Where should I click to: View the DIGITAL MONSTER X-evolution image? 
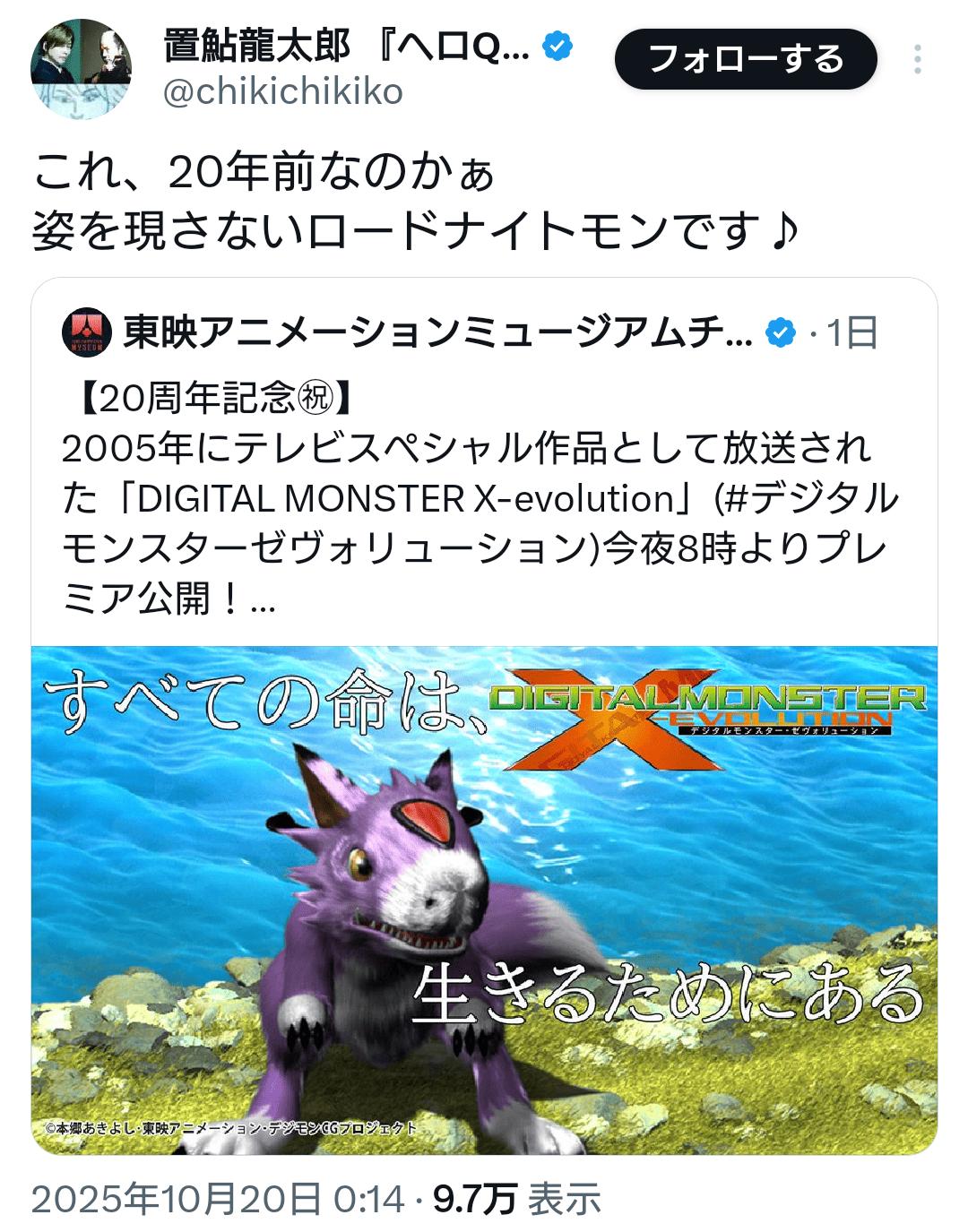[484, 900]
